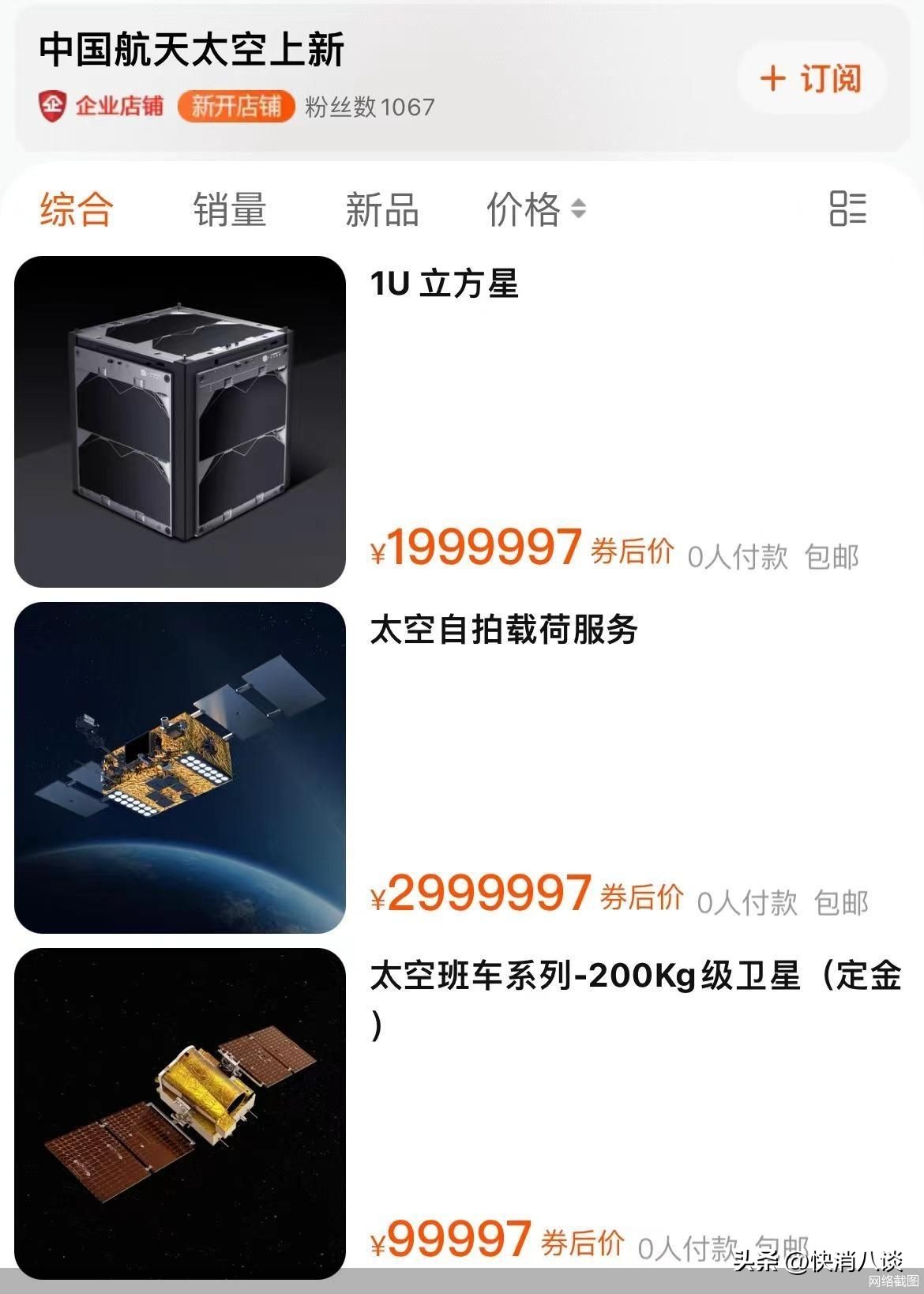Click the 太空班车系列-200Kg级卫星 title
This screenshot has height=1294, width=924.
(x=632, y=980)
